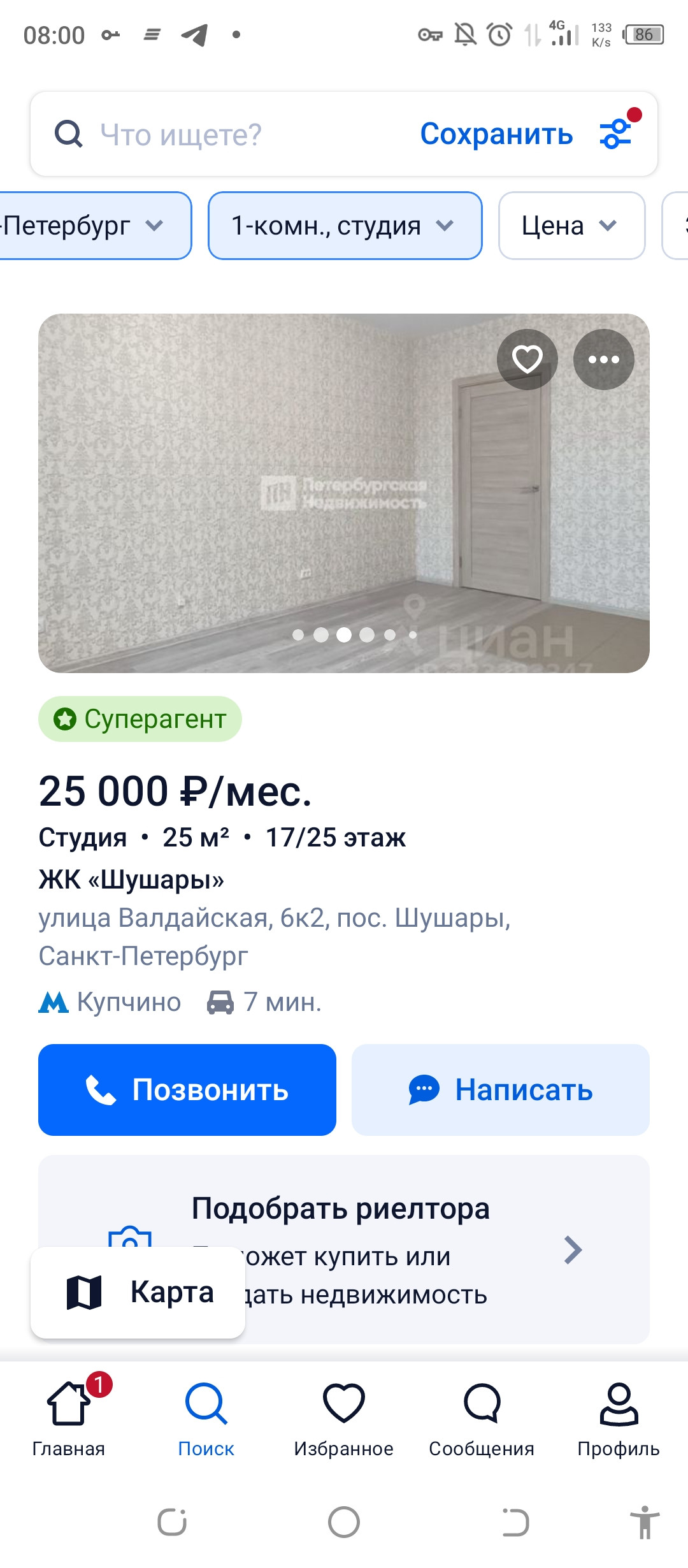Tap the car icon showing travel time
The width and height of the screenshot is (688, 1568).
coord(221,1002)
